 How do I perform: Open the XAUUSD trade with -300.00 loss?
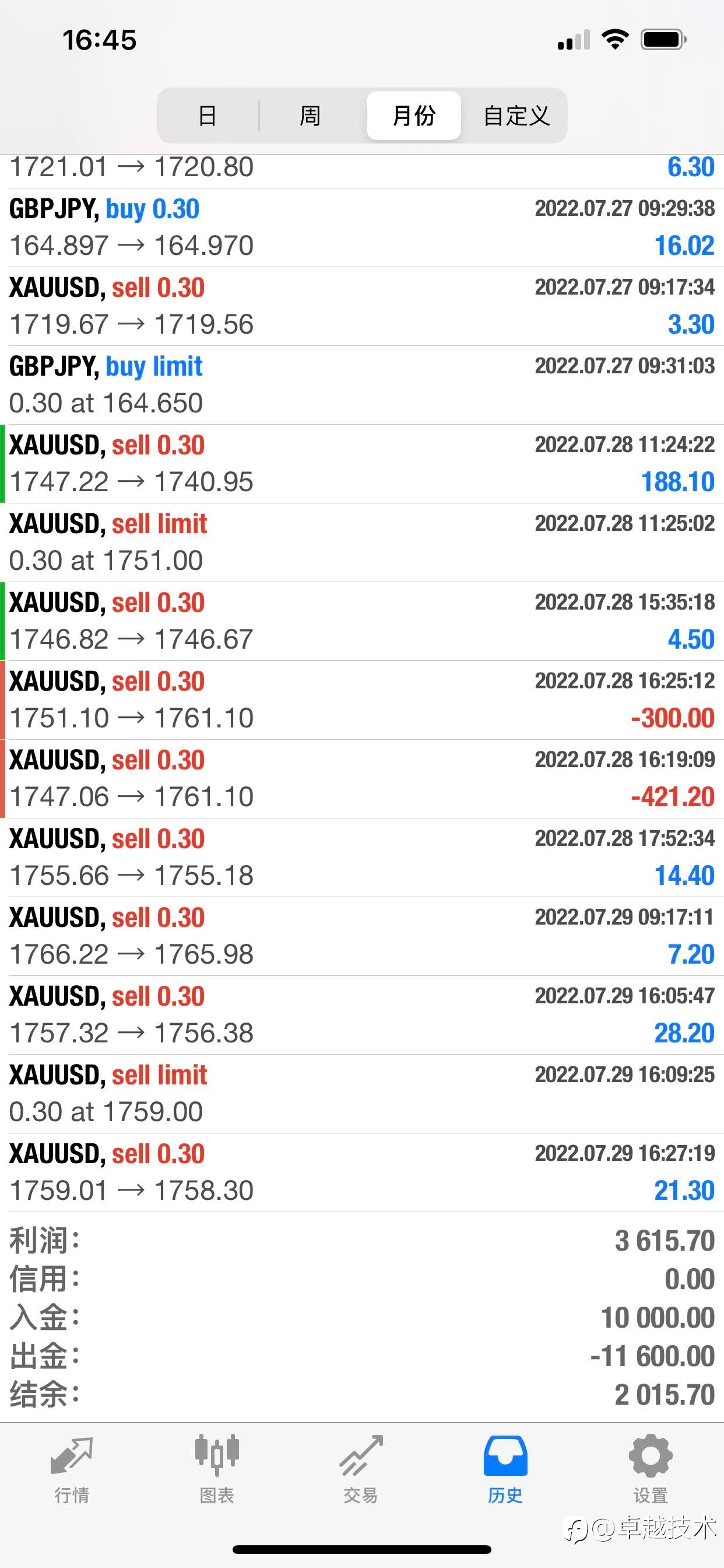[362, 700]
